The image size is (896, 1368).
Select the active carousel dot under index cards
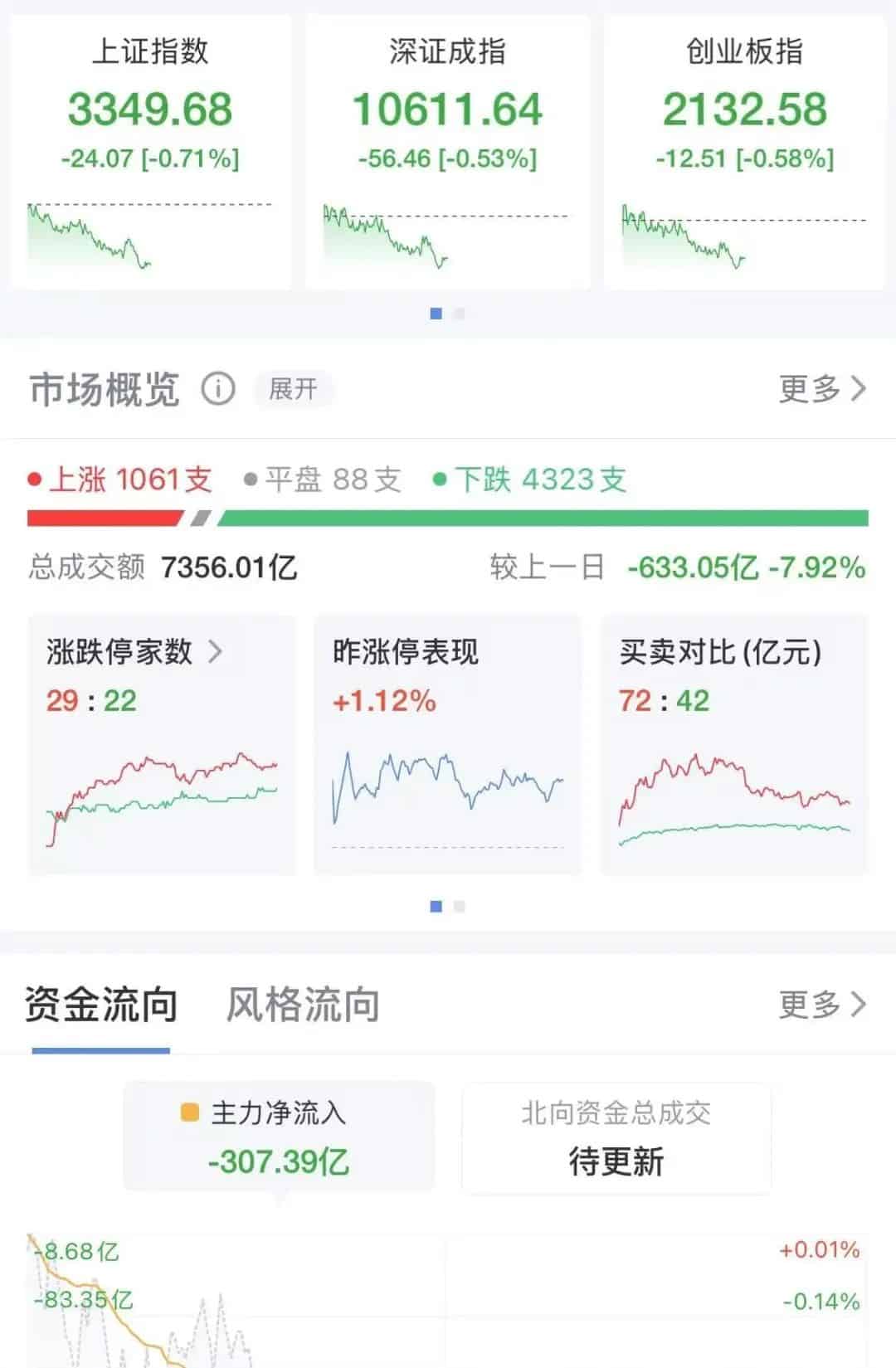coord(437,314)
